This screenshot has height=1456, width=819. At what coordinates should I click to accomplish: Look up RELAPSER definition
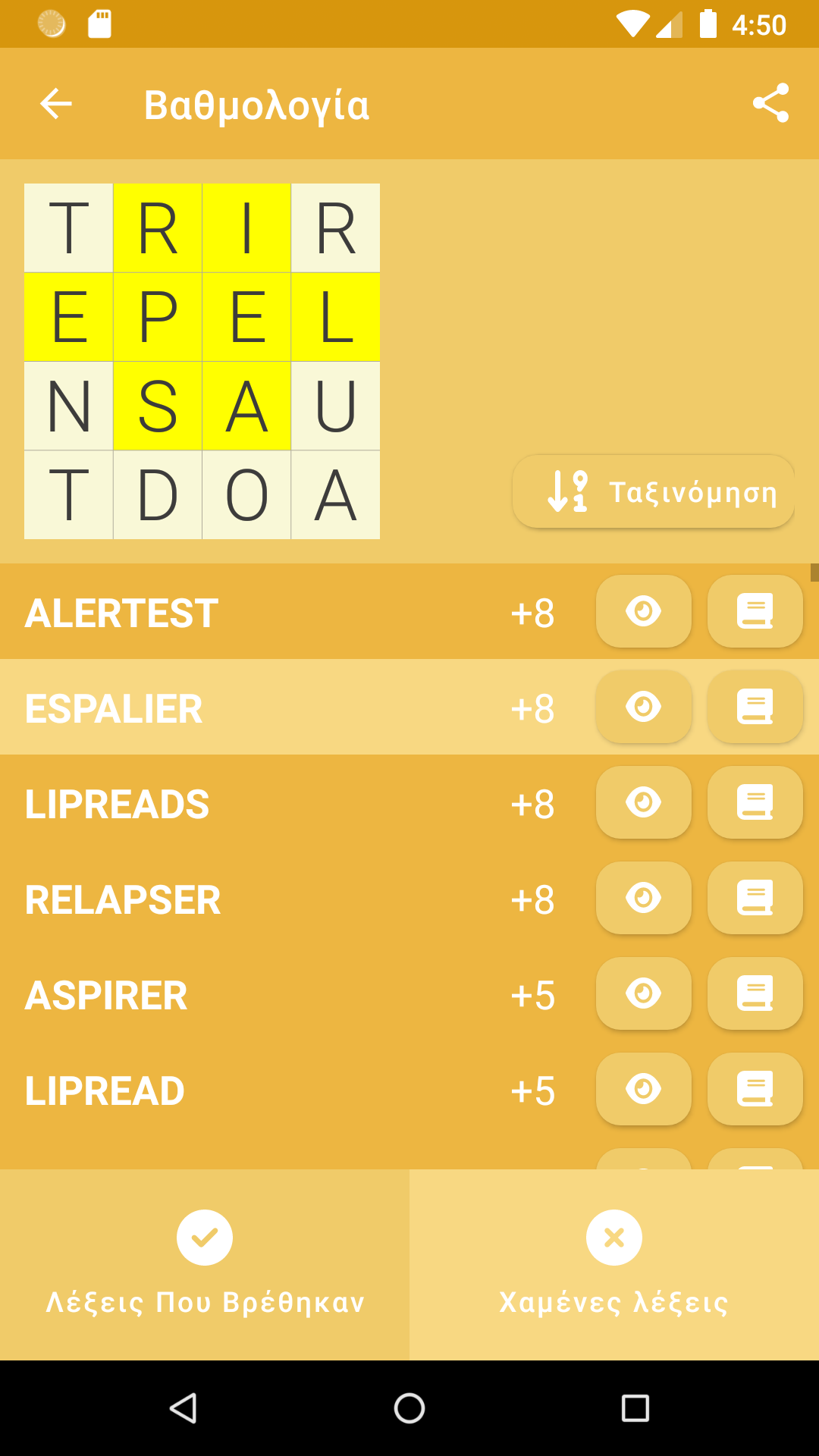[755, 899]
